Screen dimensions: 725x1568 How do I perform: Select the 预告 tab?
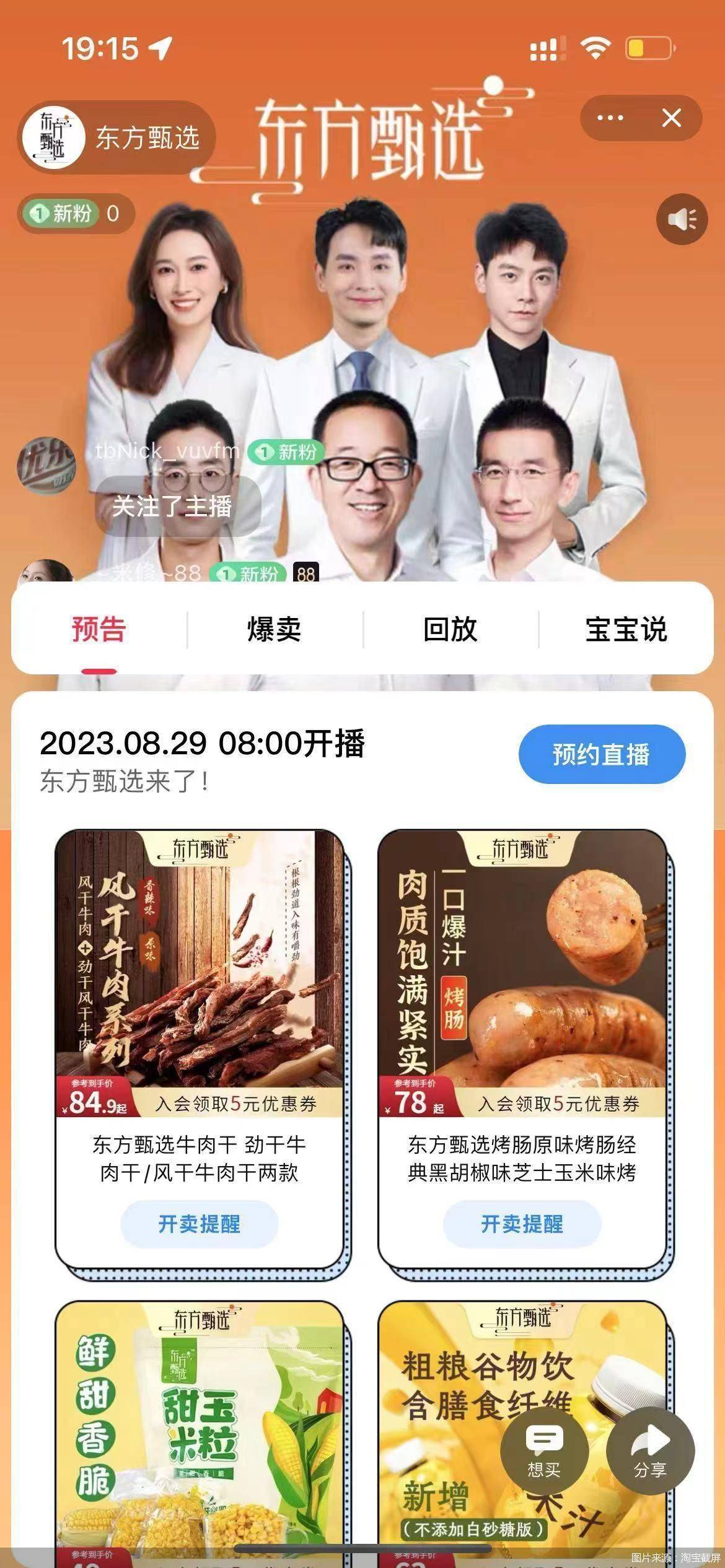pos(99,629)
